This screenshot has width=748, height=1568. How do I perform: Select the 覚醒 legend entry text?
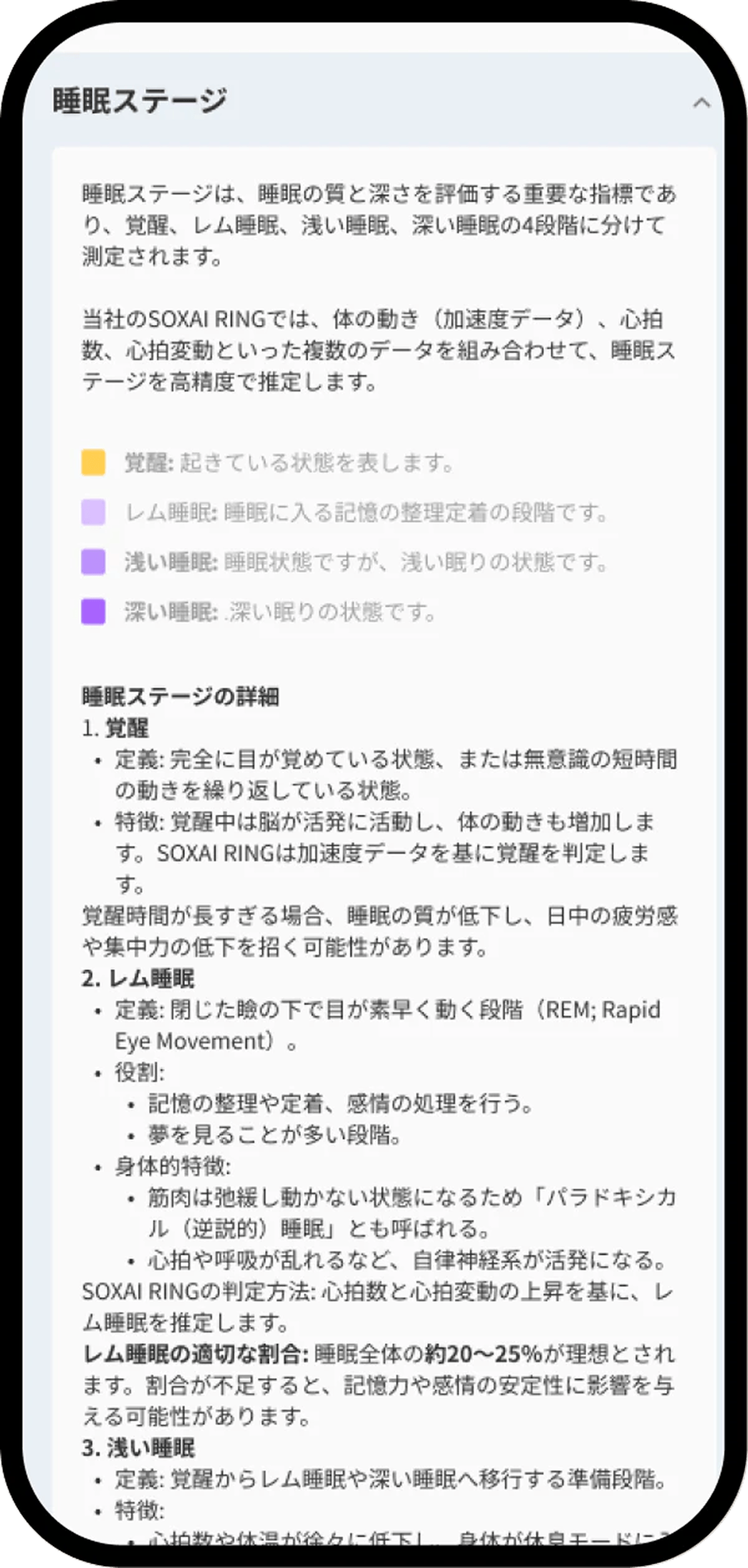coord(287,463)
